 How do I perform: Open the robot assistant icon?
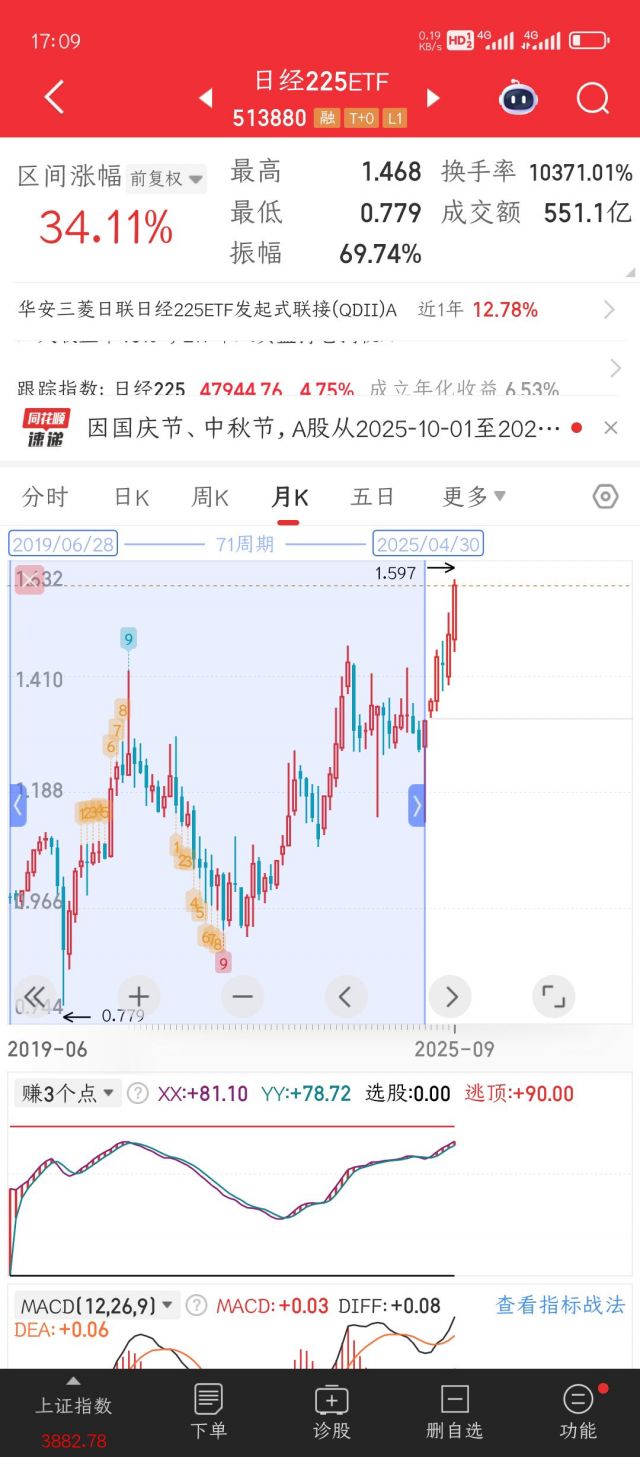point(518,98)
